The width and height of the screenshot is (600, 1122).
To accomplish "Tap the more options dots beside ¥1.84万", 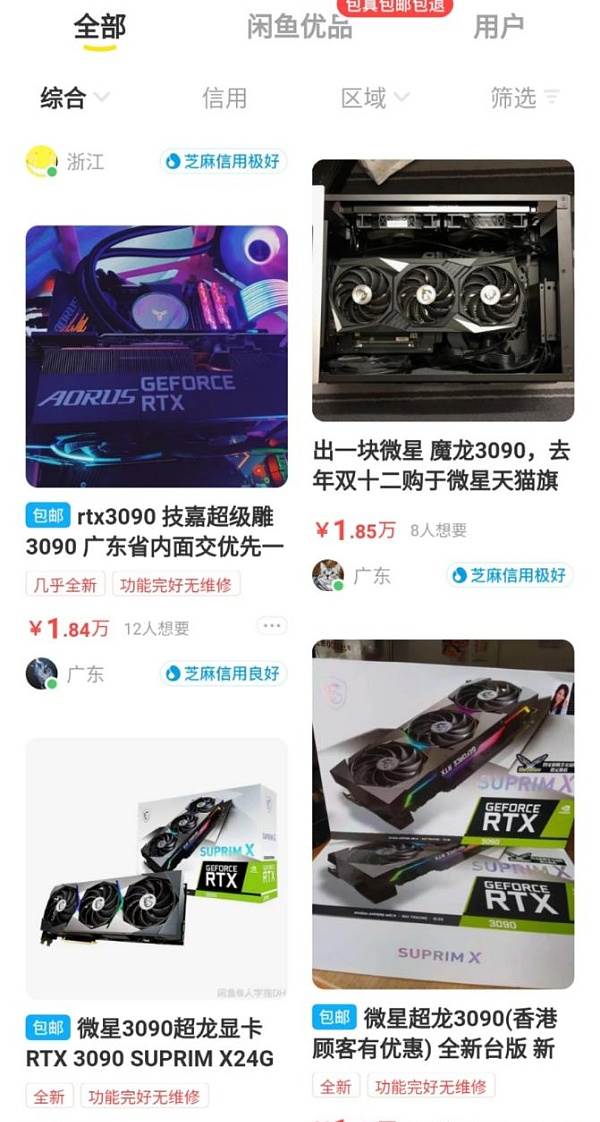I will [272, 626].
